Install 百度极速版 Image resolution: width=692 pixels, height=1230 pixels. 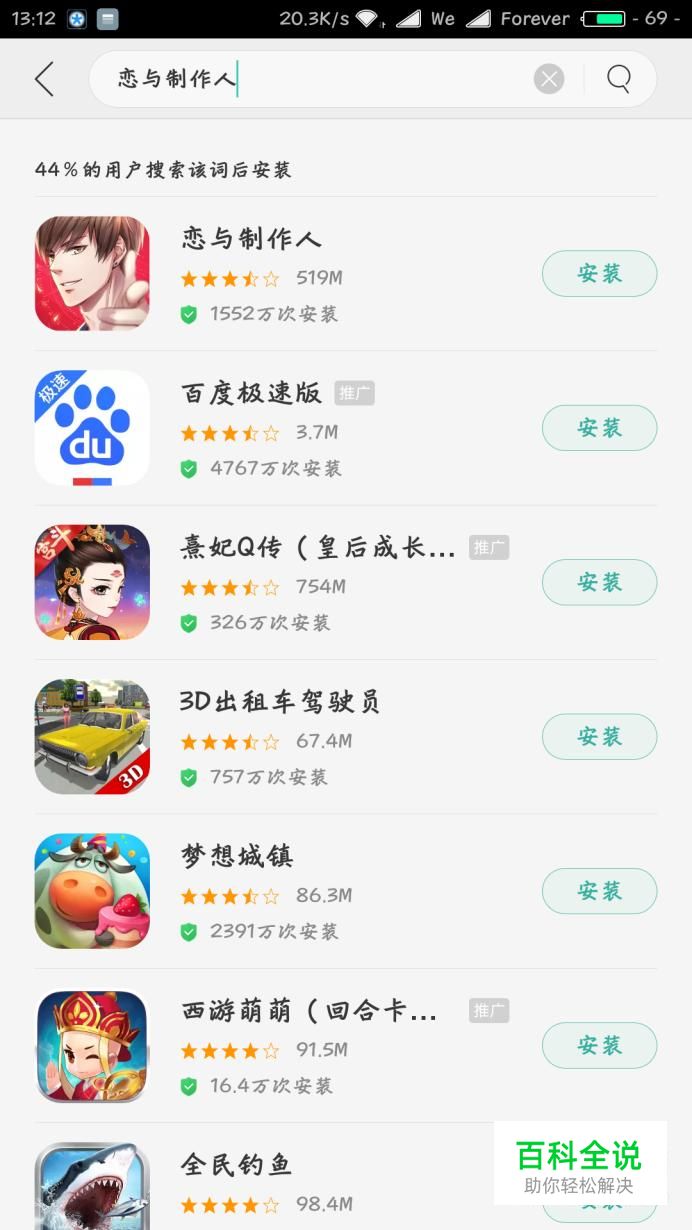click(x=599, y=428)
